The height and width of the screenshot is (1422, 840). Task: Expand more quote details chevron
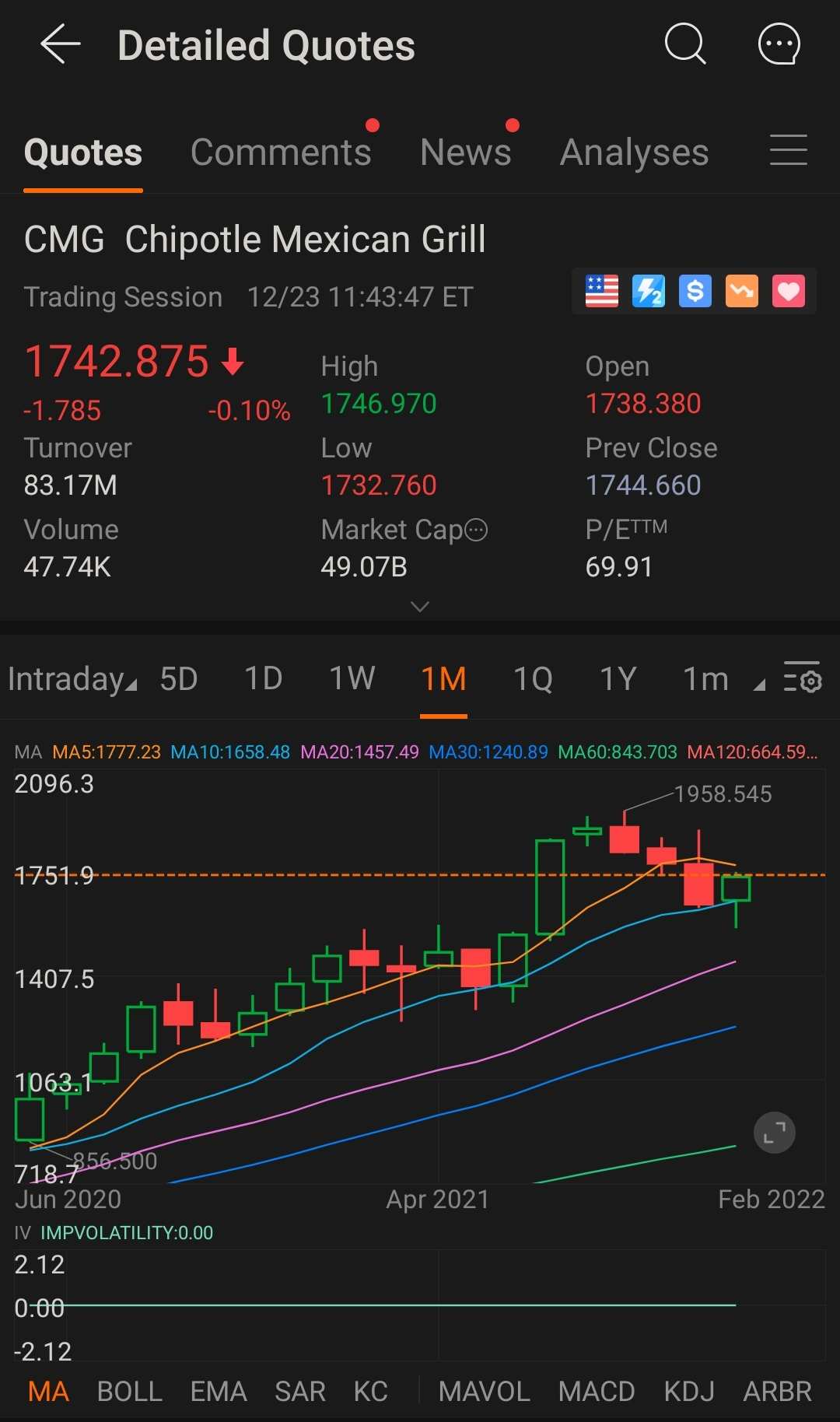click(420, 607)
